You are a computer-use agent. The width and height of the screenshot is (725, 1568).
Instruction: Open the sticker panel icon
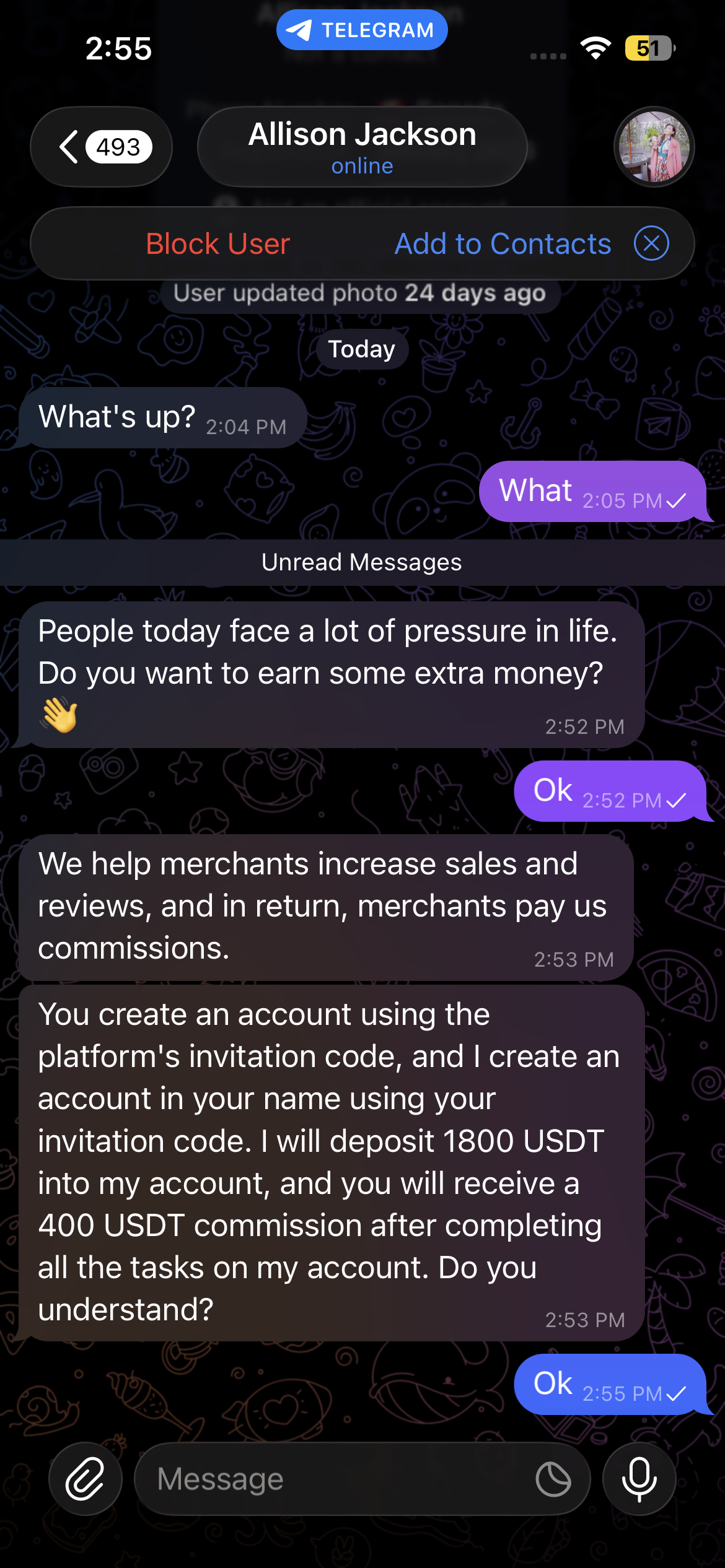point(553,1479)
